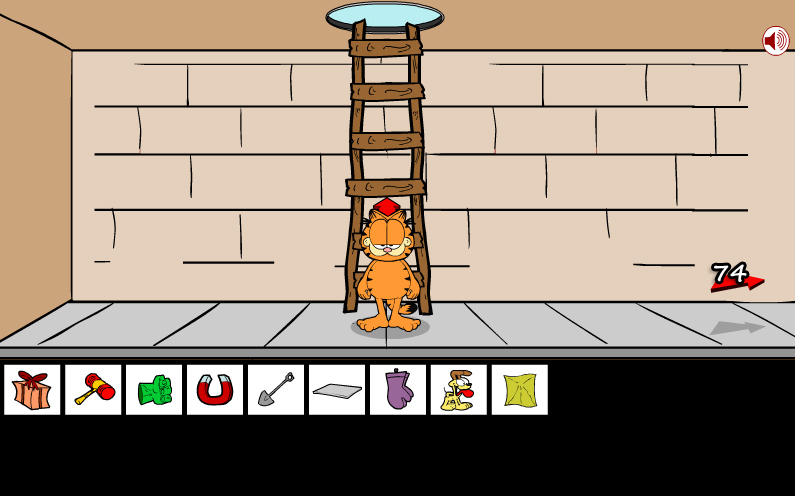Choose the Odie dog item

459,390
